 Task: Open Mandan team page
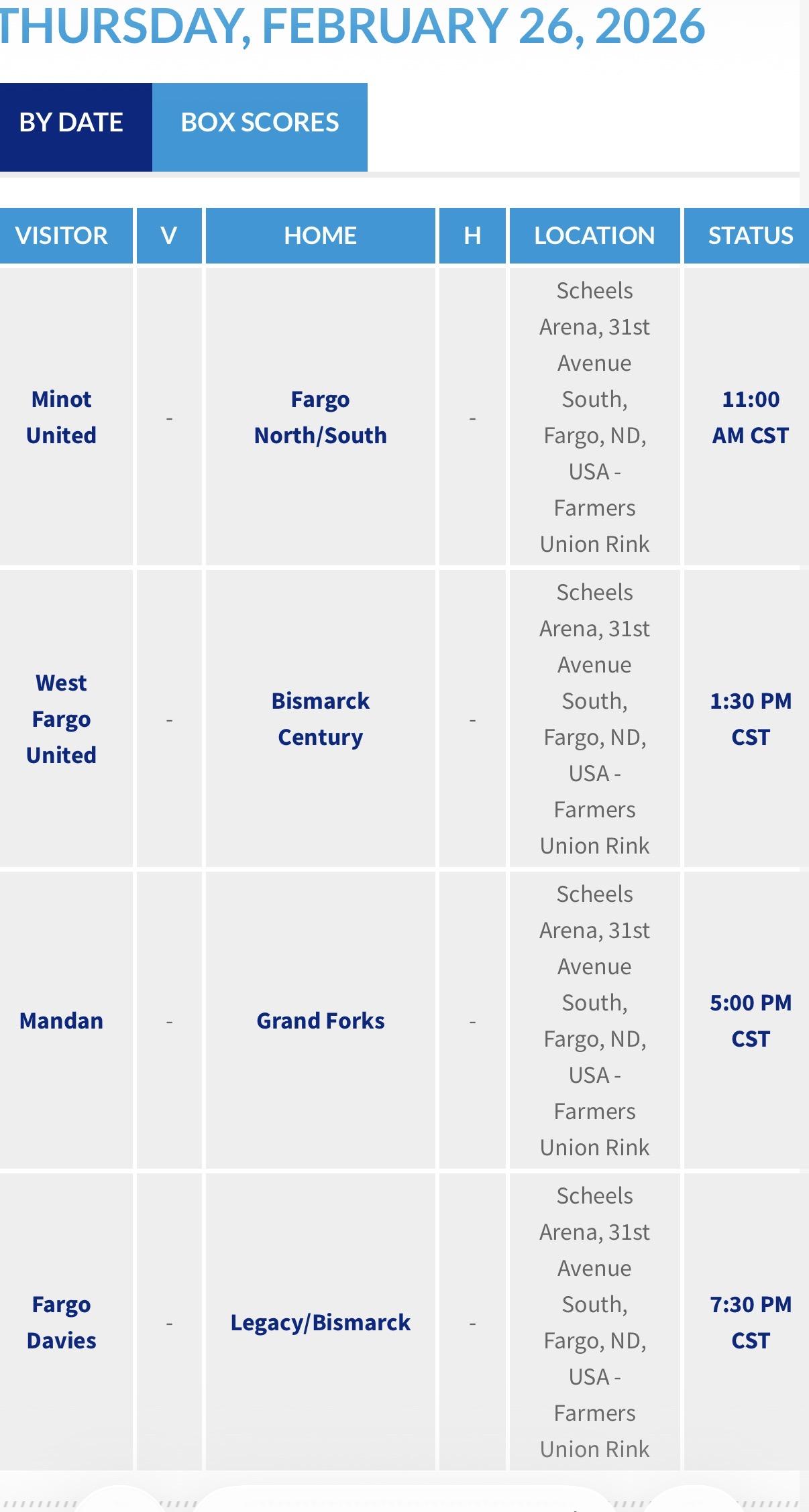pos(62,1021)
